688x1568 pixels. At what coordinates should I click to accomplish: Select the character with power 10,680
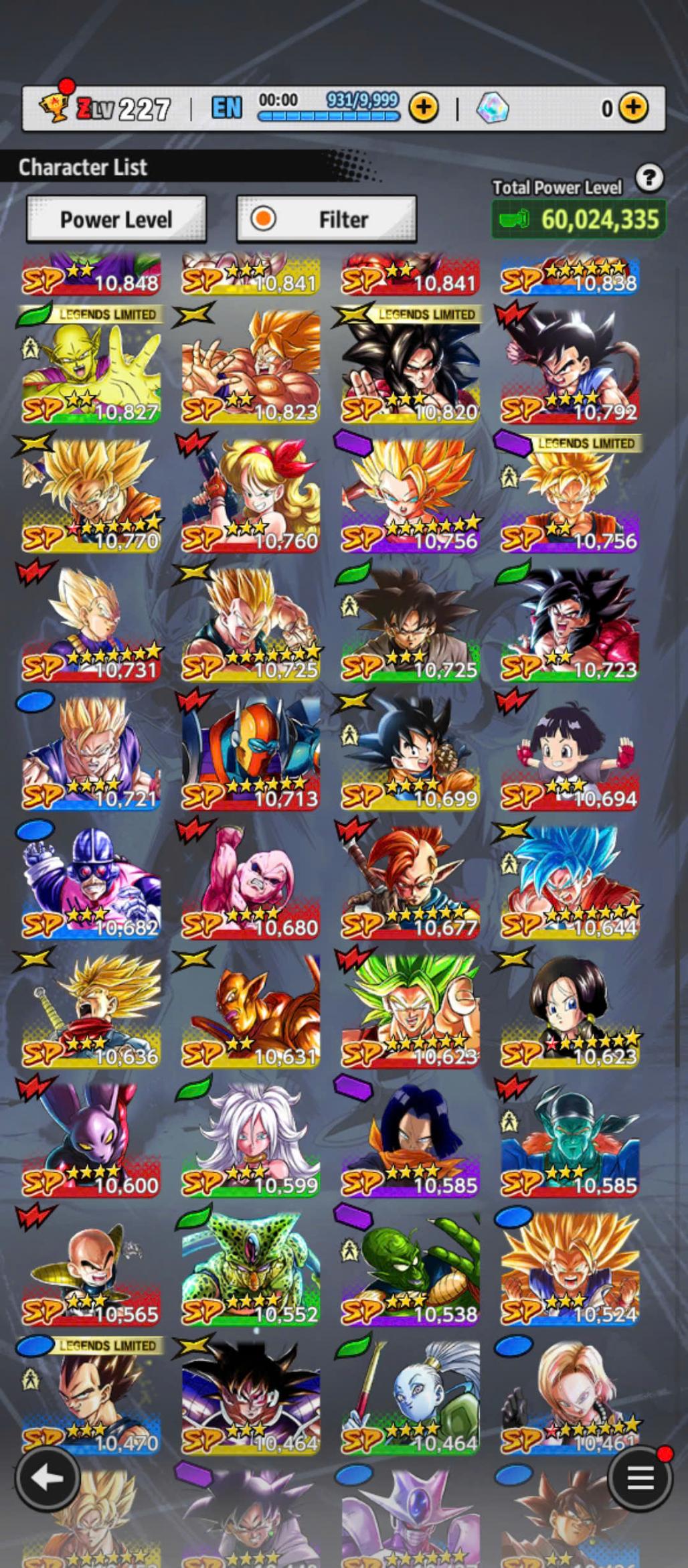(x=250, y=882)
